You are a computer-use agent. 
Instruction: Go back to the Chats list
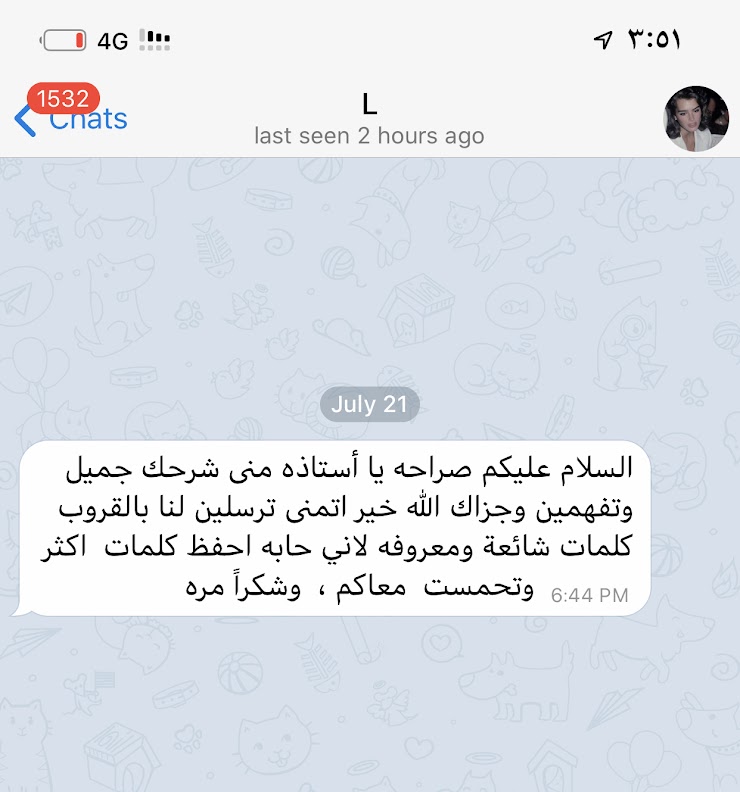click(70, 119)
